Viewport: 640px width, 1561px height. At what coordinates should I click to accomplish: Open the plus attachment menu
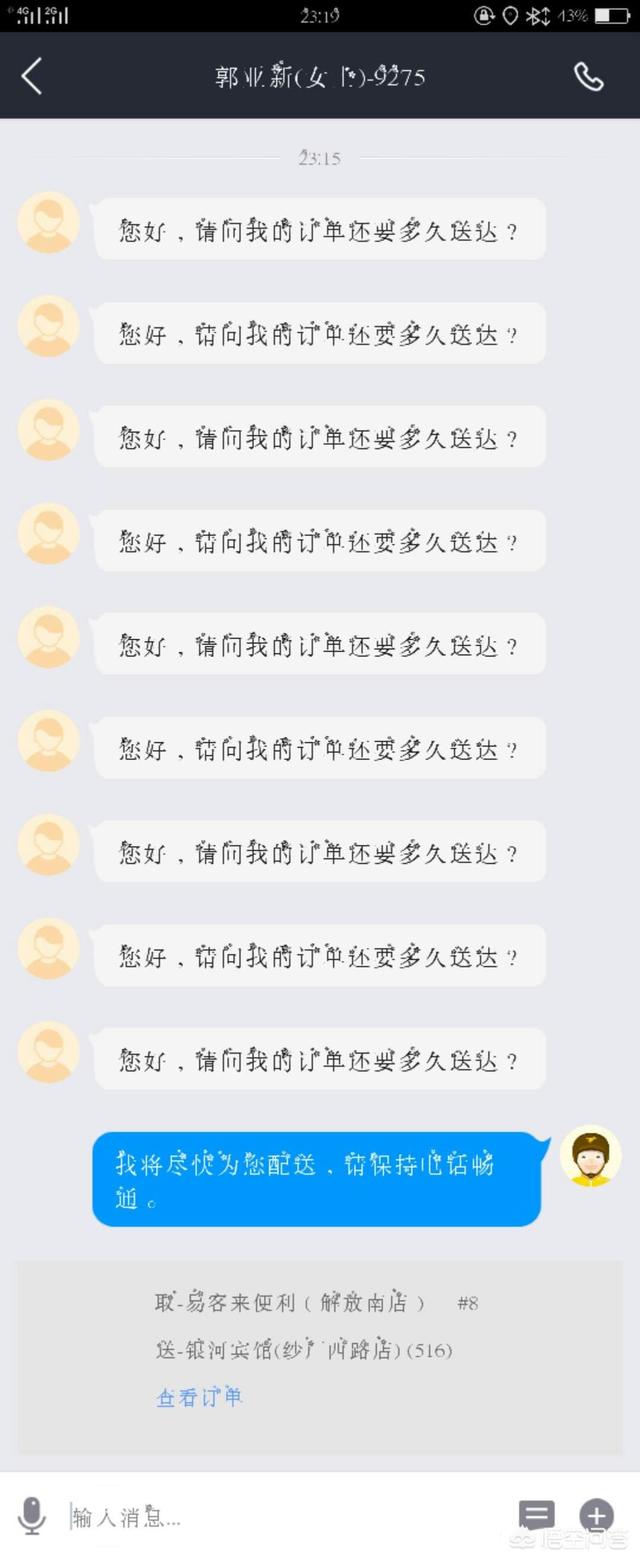596,1516
